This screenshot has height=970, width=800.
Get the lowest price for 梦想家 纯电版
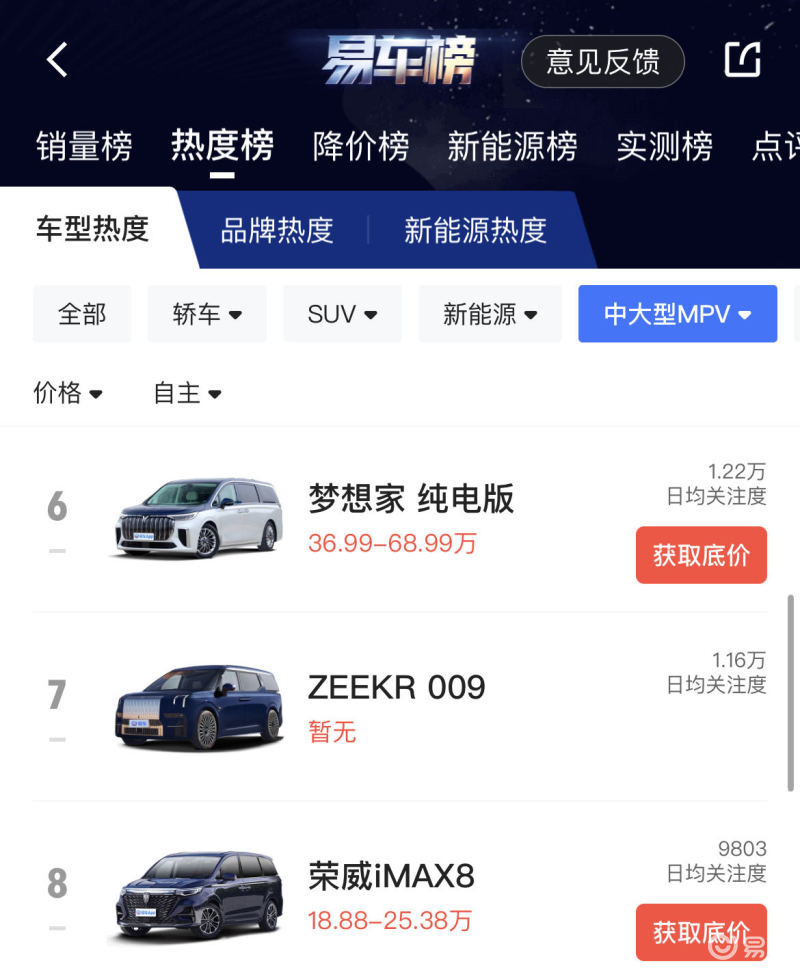[701, 555]
